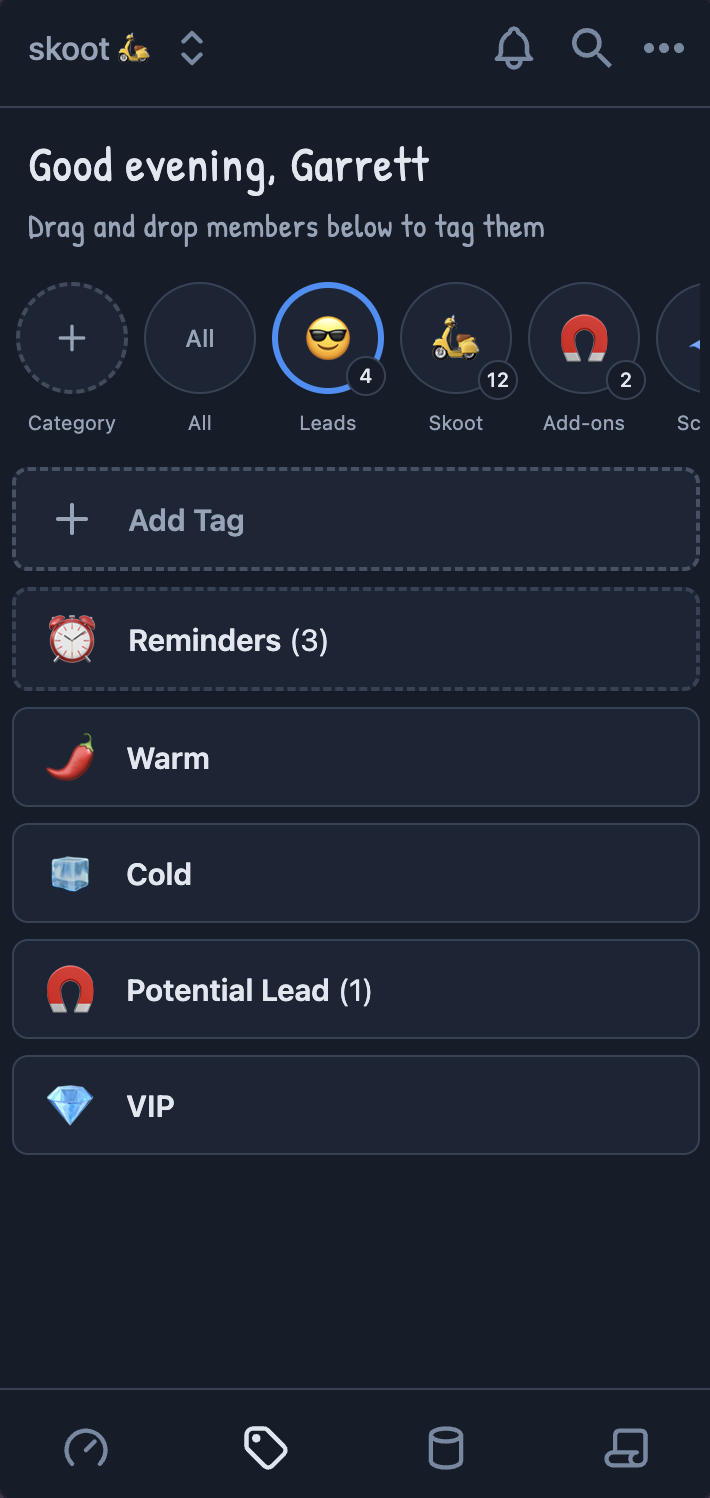Screen dimensions: 710x1498
Task: Open the skoot workspace switcher
Action: coord(191,48)
